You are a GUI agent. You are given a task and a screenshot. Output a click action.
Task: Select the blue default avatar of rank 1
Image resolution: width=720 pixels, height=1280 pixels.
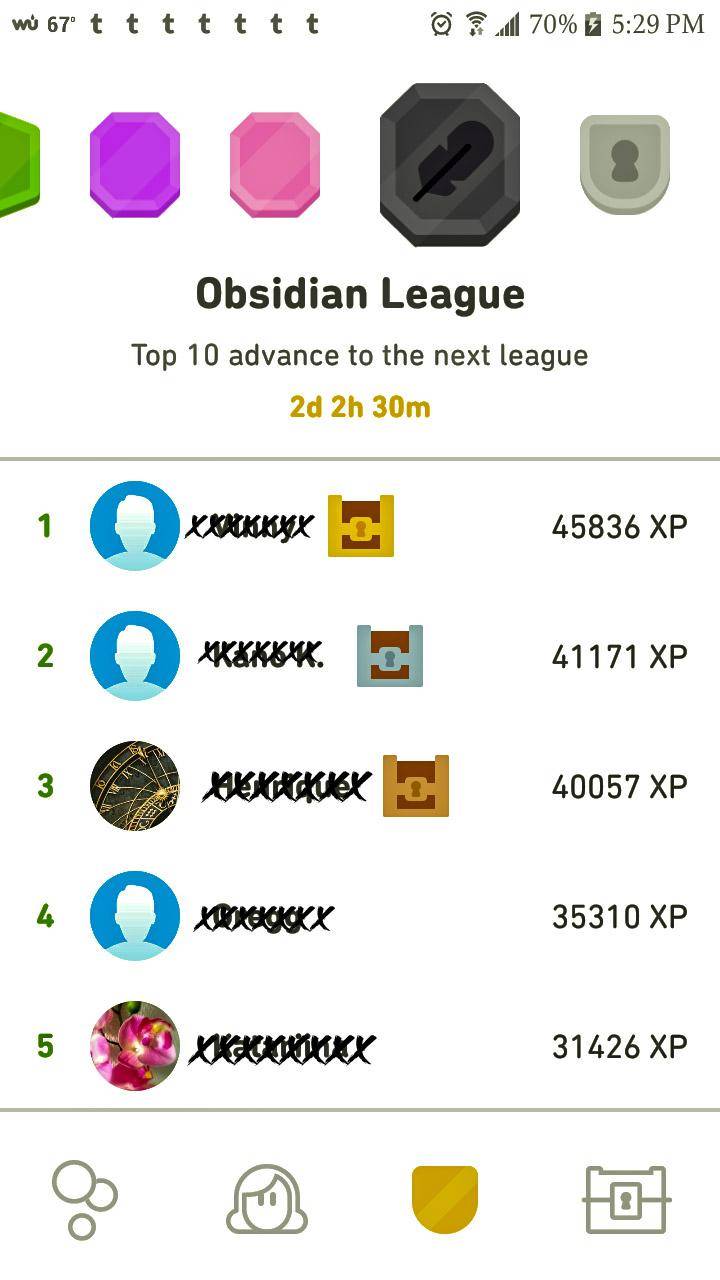click(x=135, y=526)
